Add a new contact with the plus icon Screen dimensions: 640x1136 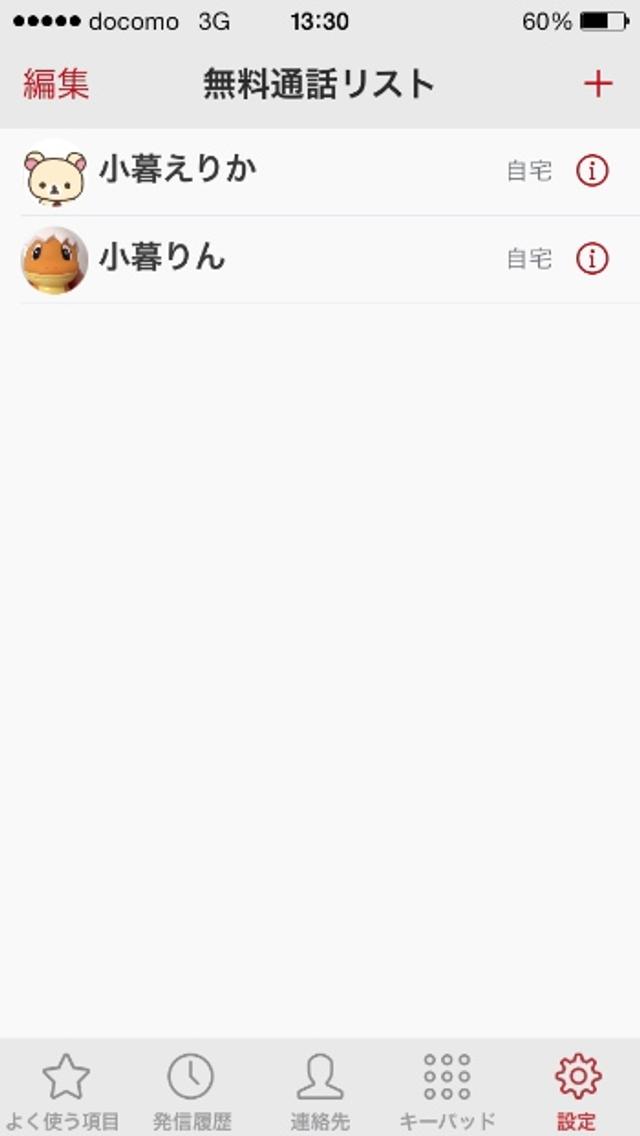[x=598, y=84]
